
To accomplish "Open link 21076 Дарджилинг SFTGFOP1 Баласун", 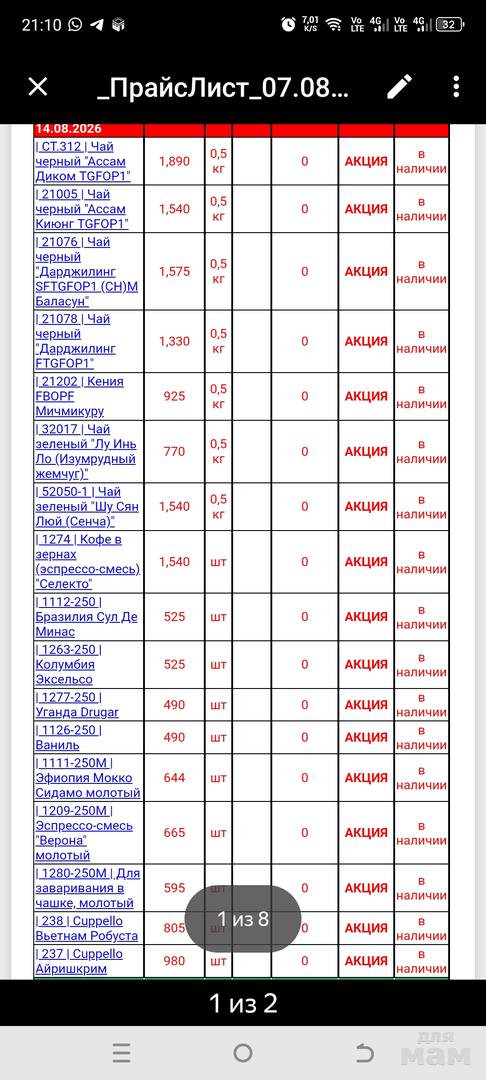I will pyautogui.click(x=87, y=271).
